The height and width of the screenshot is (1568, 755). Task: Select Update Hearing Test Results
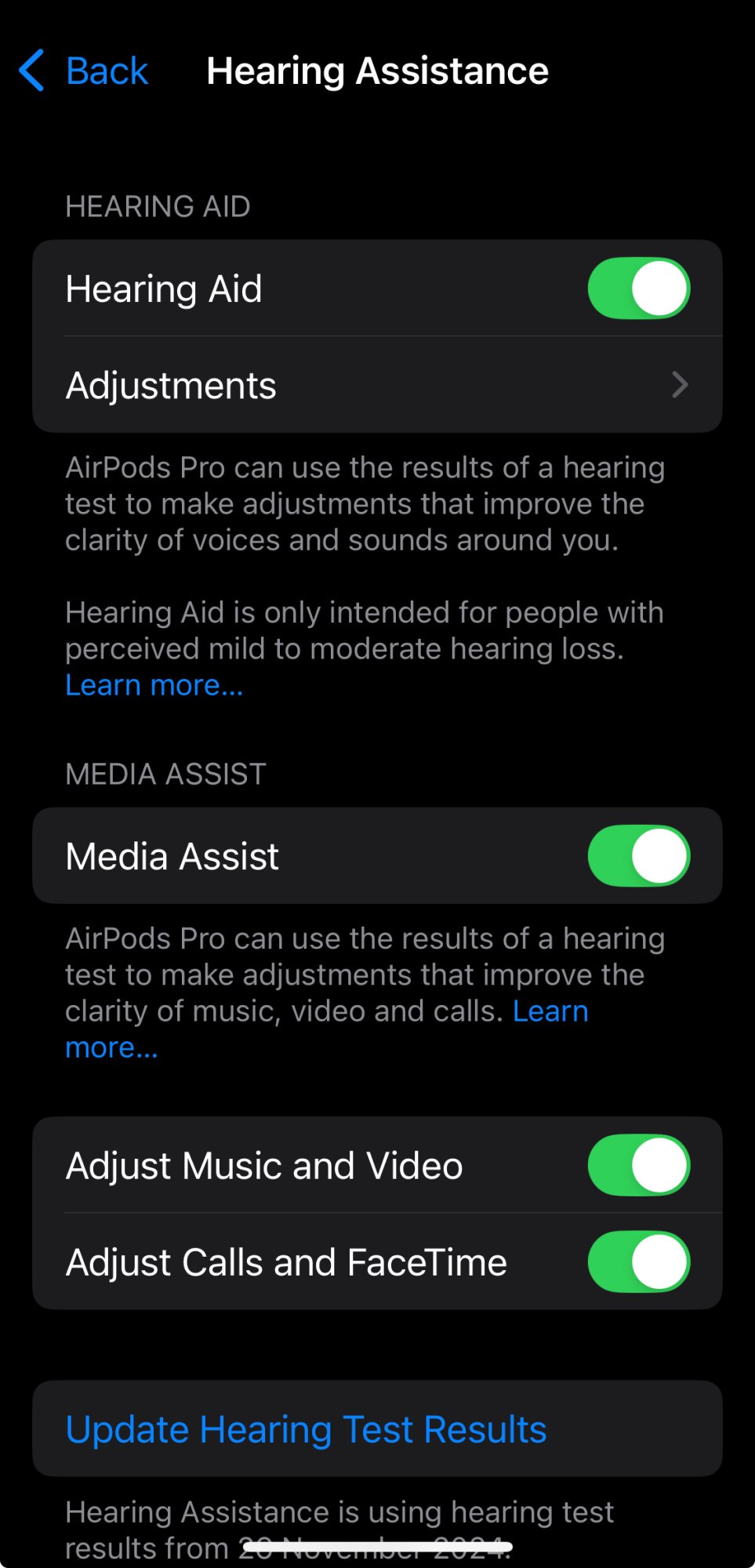coord(306,1429)
